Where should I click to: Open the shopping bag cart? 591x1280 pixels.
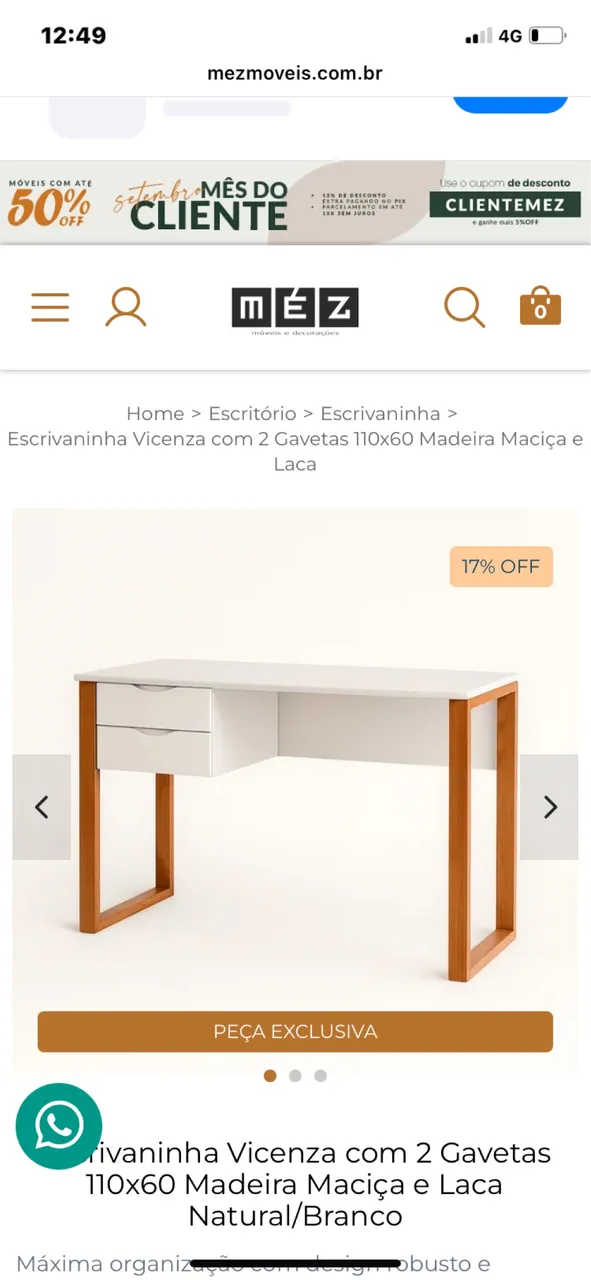[540, 306]
